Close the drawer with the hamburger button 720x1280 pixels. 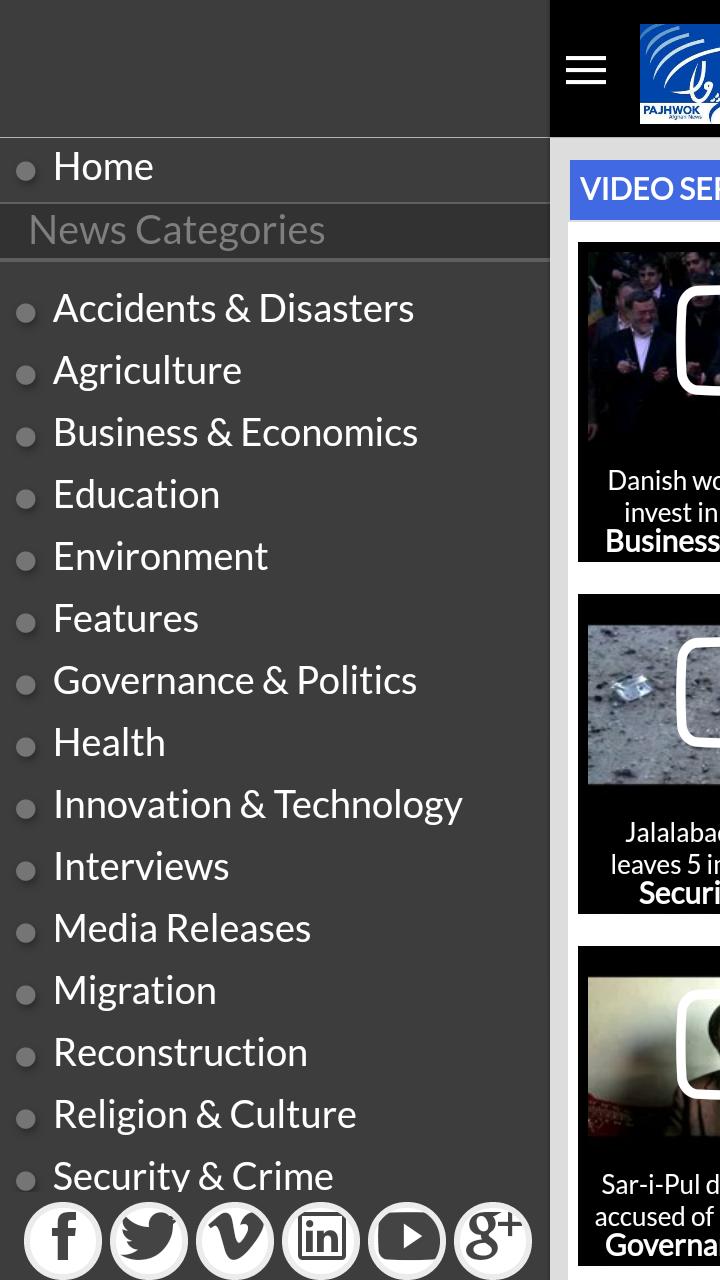coord(586,70)
